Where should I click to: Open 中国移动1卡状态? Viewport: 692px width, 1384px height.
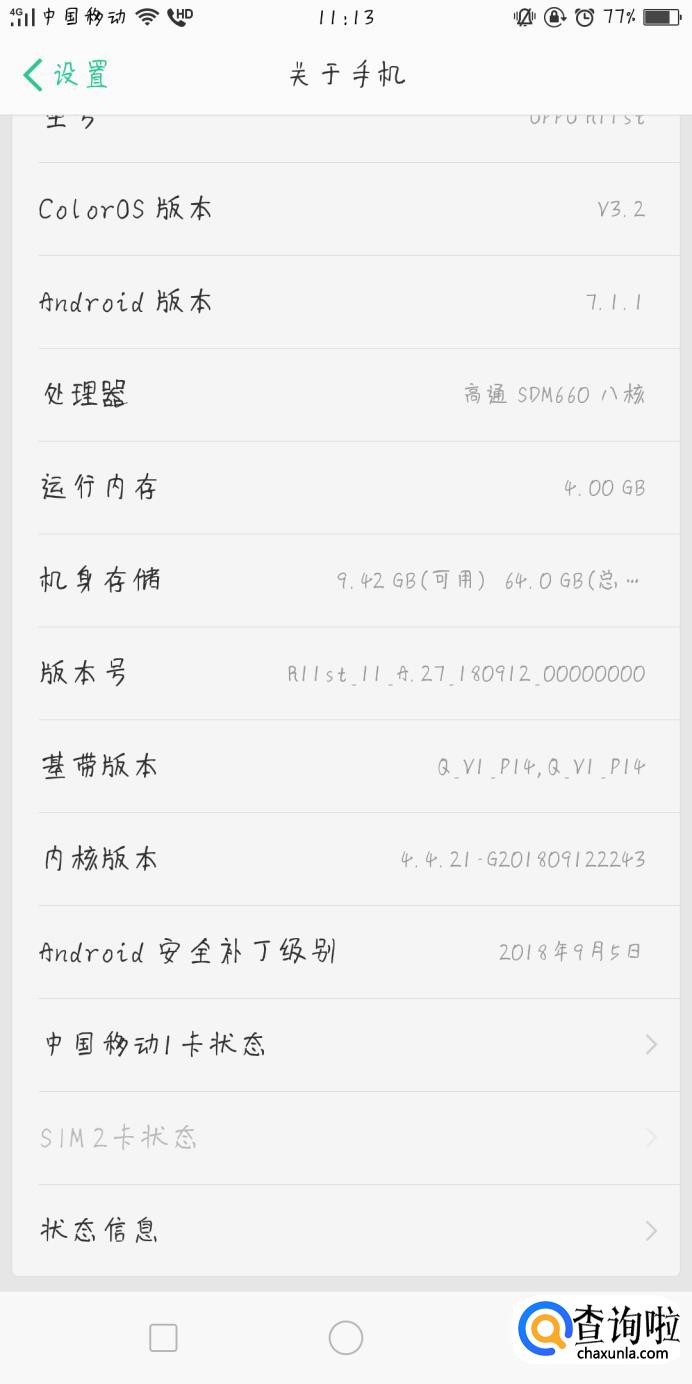pos(346,1045)
